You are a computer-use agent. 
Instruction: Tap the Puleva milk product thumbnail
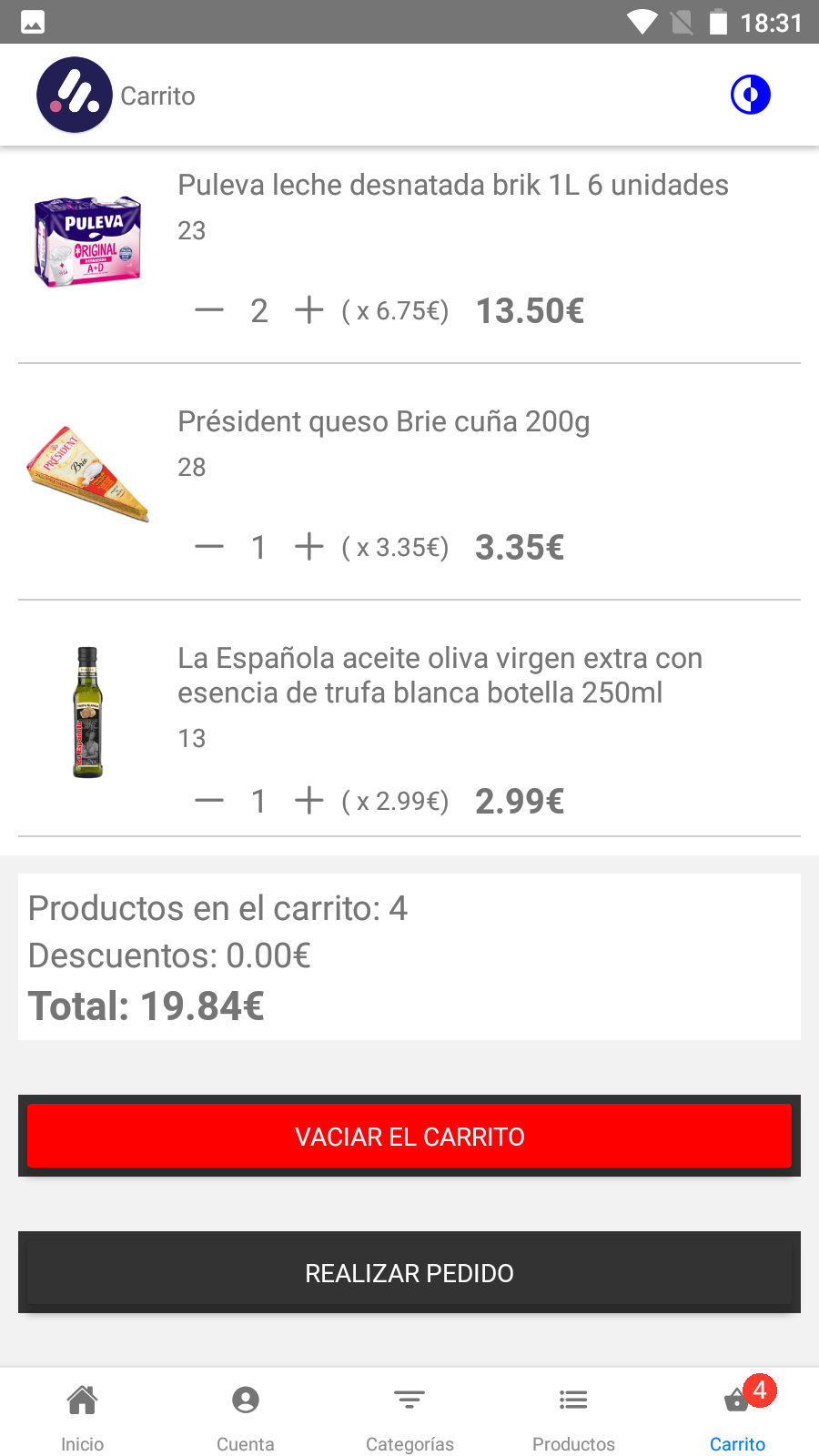pyautogui.click(x=86, y=239)
